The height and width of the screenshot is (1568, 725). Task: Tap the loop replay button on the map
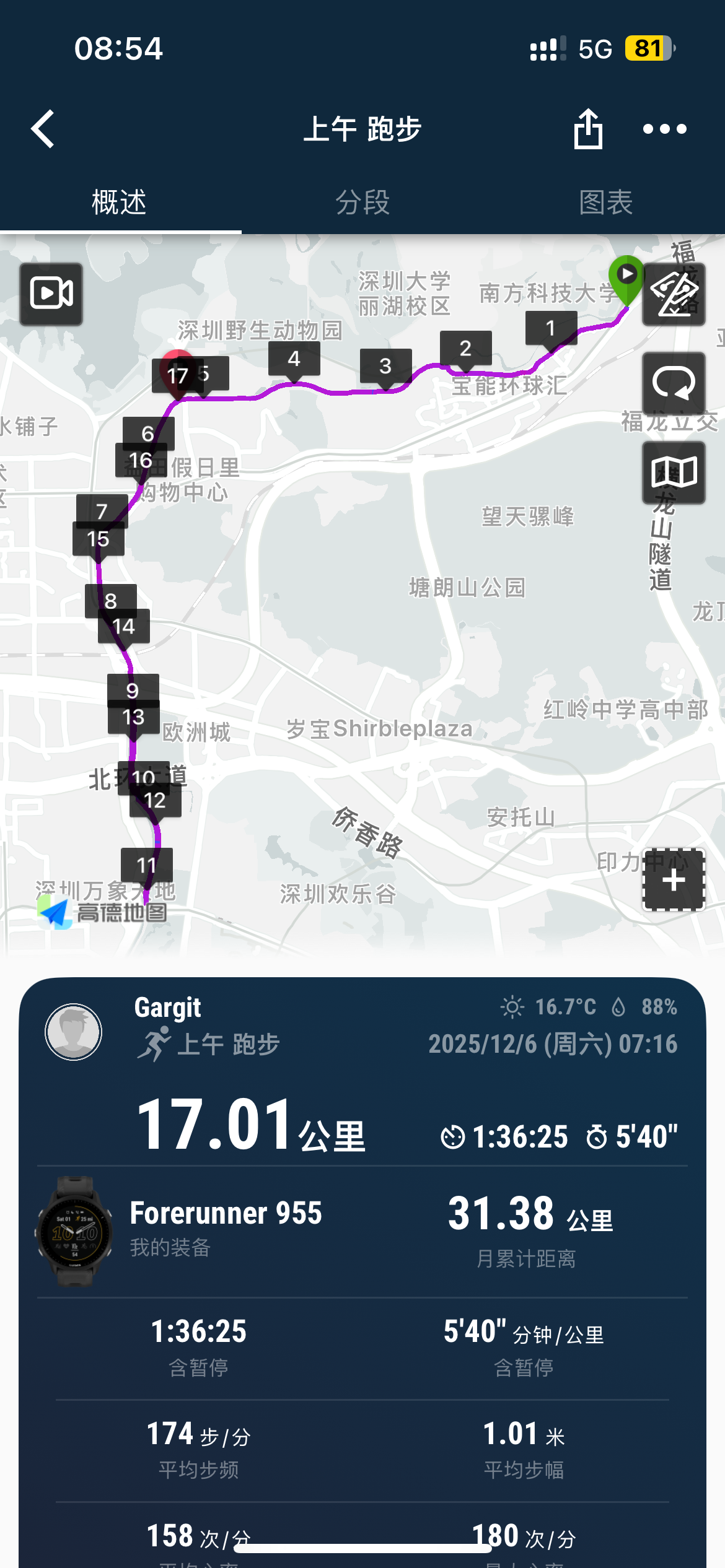click(x=674, y=384)
